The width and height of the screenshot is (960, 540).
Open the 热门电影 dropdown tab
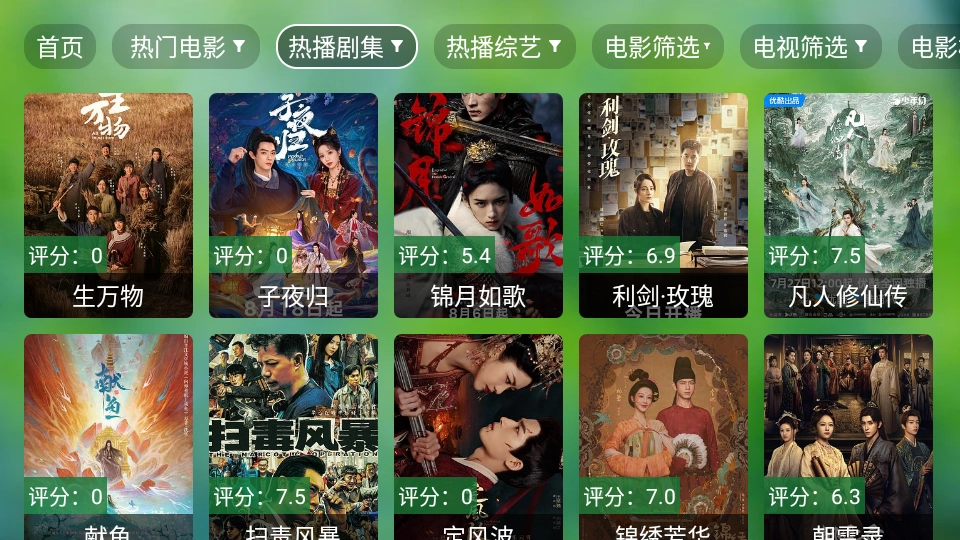pos(186,47)
